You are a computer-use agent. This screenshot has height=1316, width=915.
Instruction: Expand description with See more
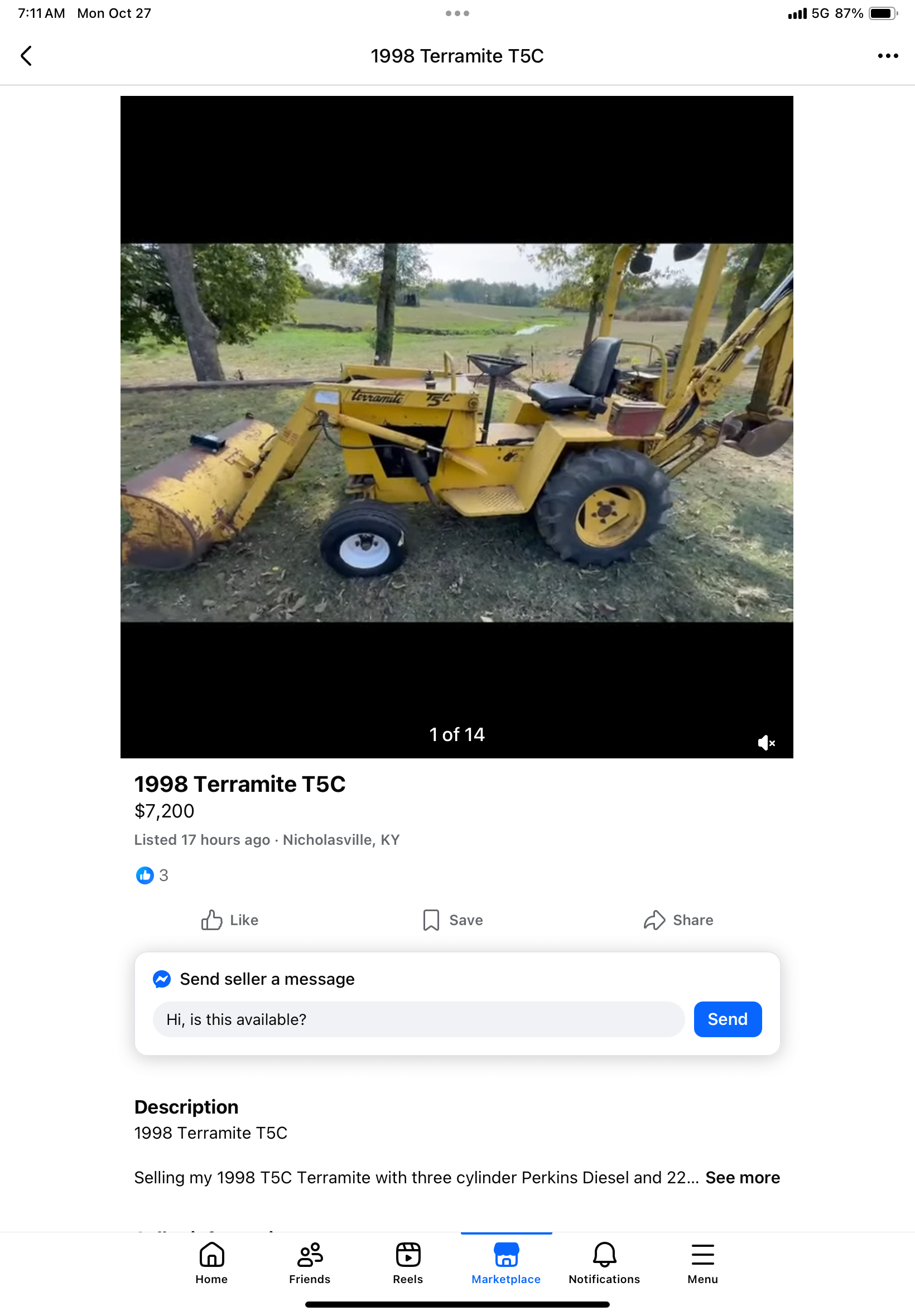pyautogui.click(x=742, y=1177)
